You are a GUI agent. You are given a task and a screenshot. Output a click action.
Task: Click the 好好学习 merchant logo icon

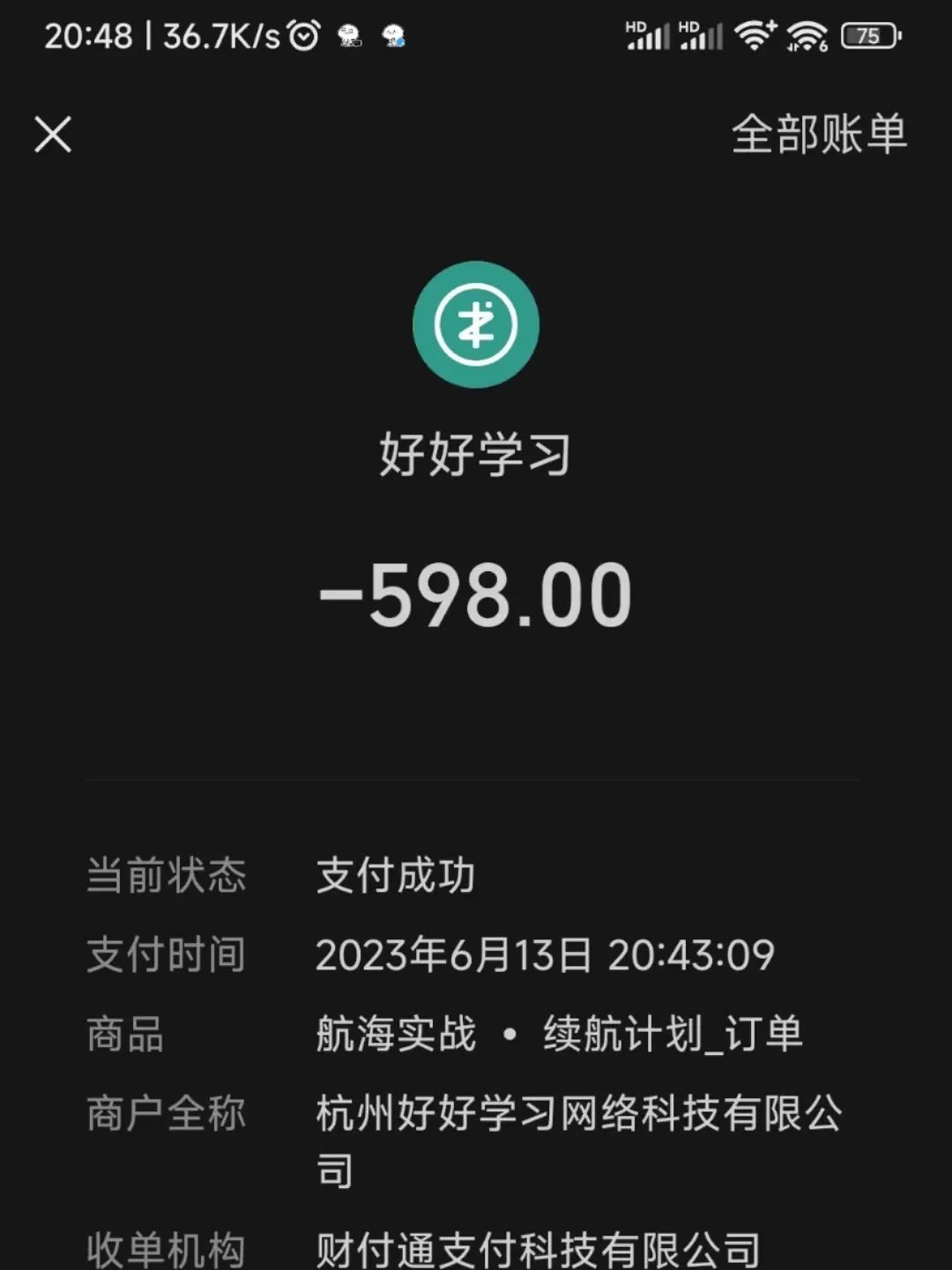pyautogui.click(x=476, y=325)
